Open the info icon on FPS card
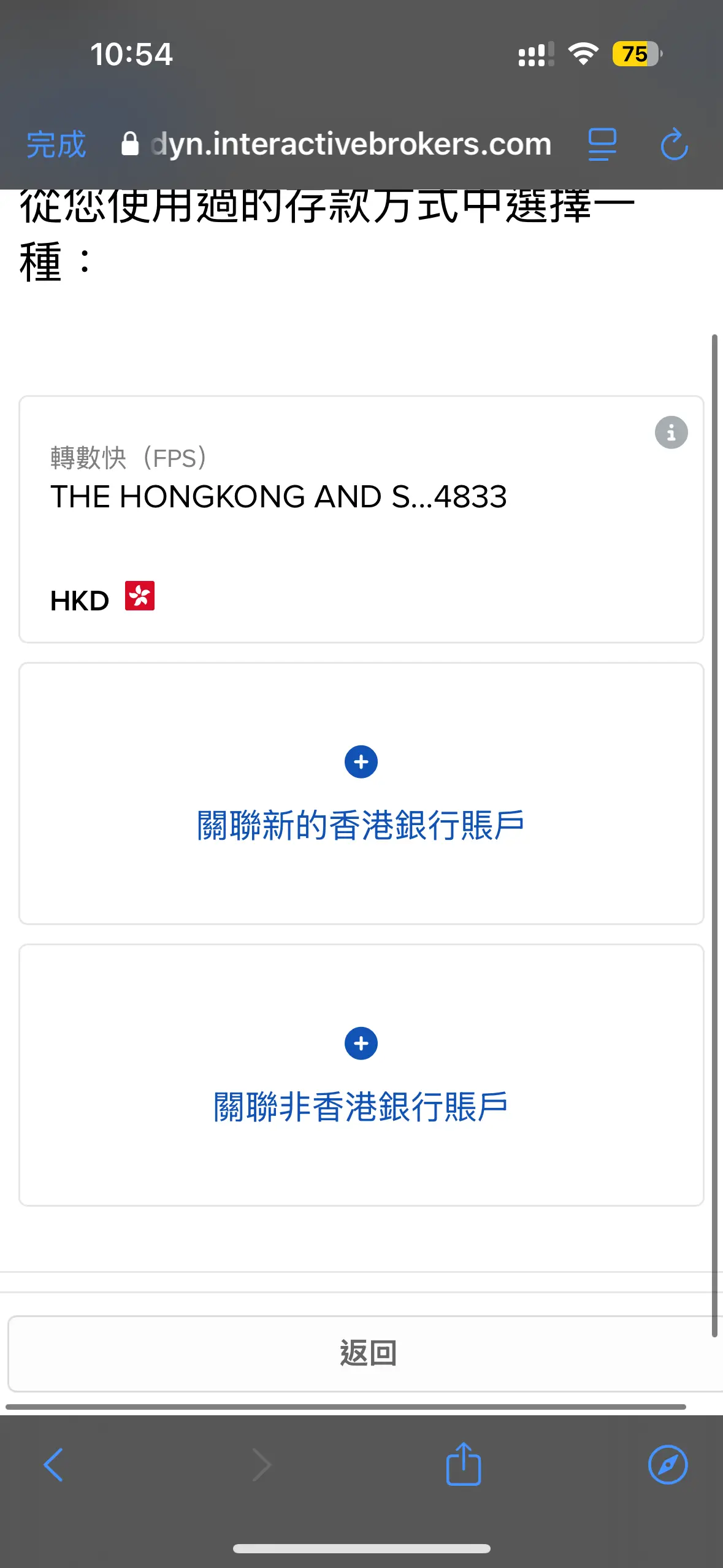This screenshot has width=723, height=1568. tap(671, 432)
